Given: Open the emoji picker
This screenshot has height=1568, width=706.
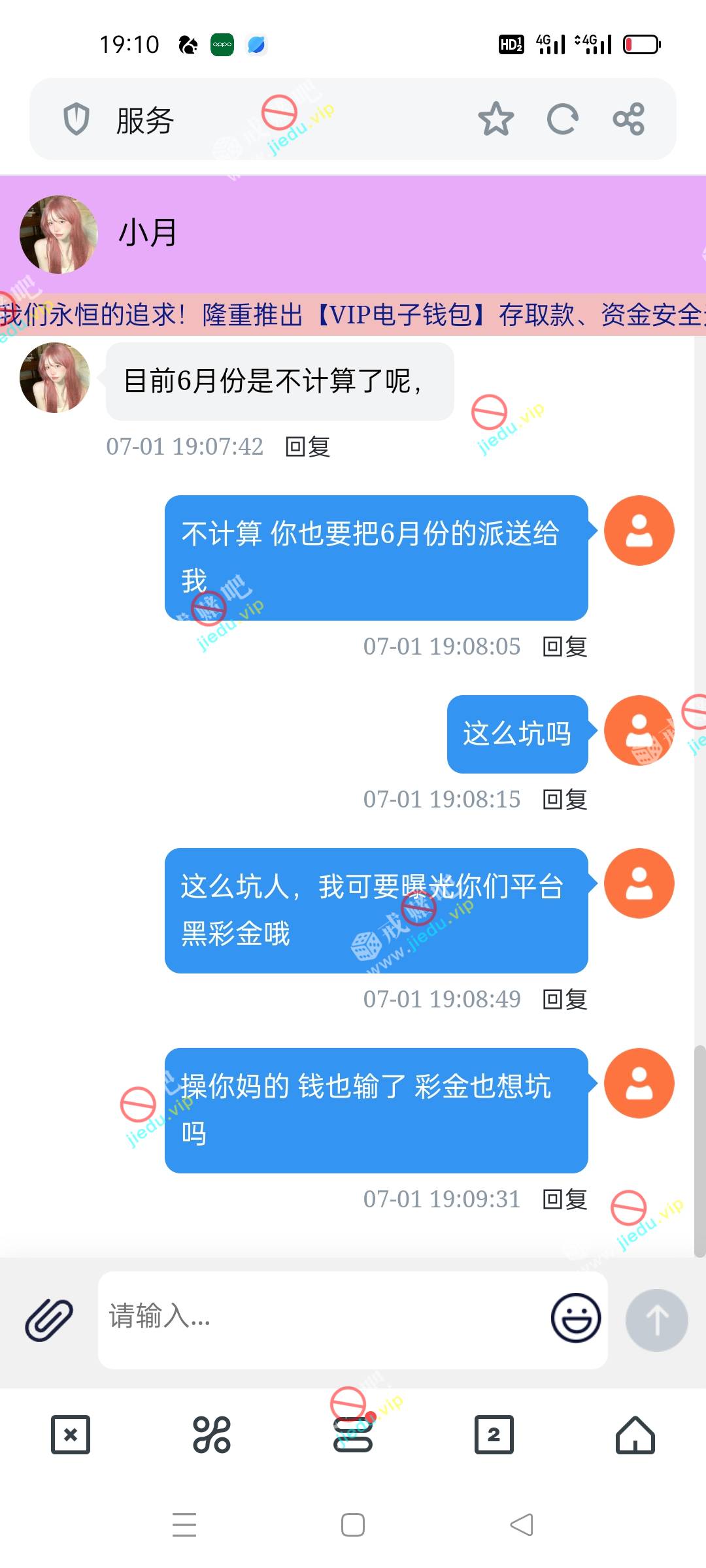Looking at the screenshot, I should 575,1318.
